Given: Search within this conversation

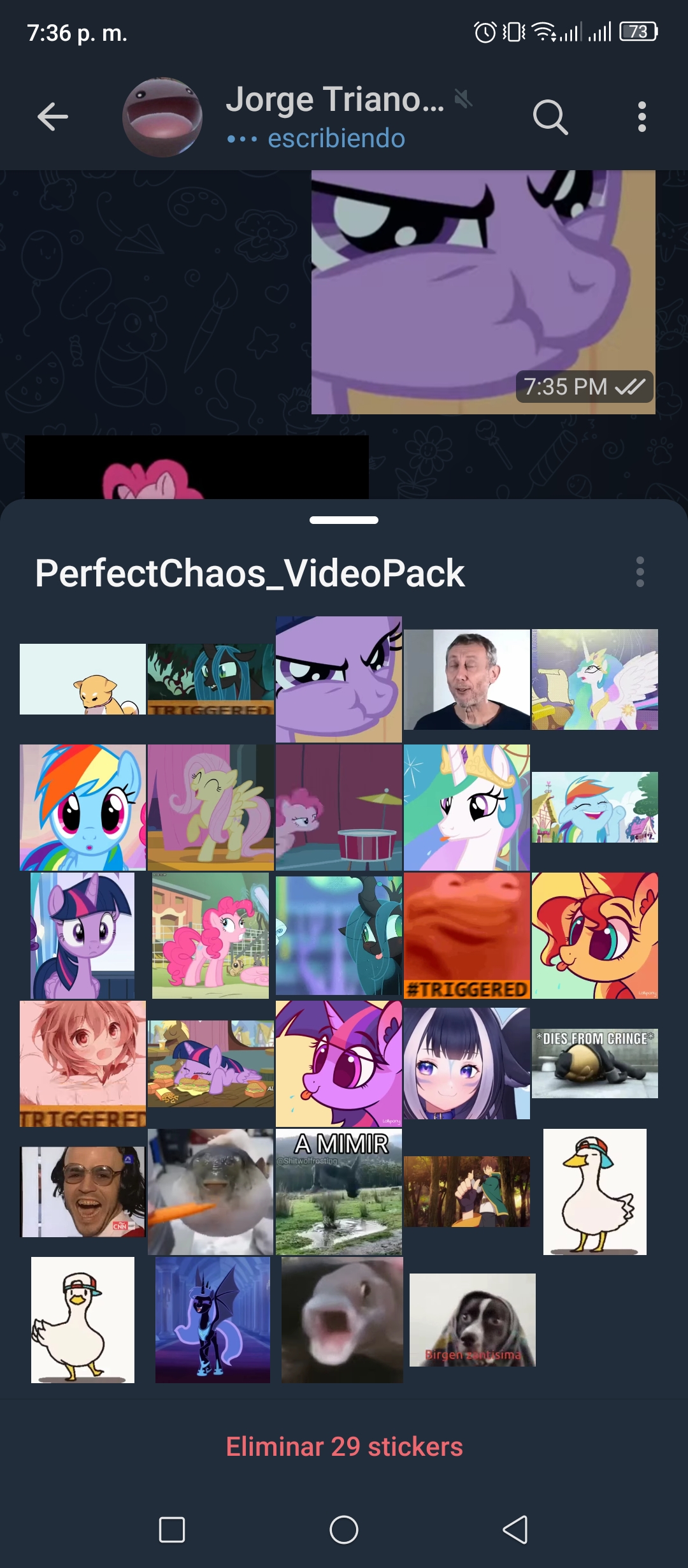Looking at the screenshot, I should (550, 117).
